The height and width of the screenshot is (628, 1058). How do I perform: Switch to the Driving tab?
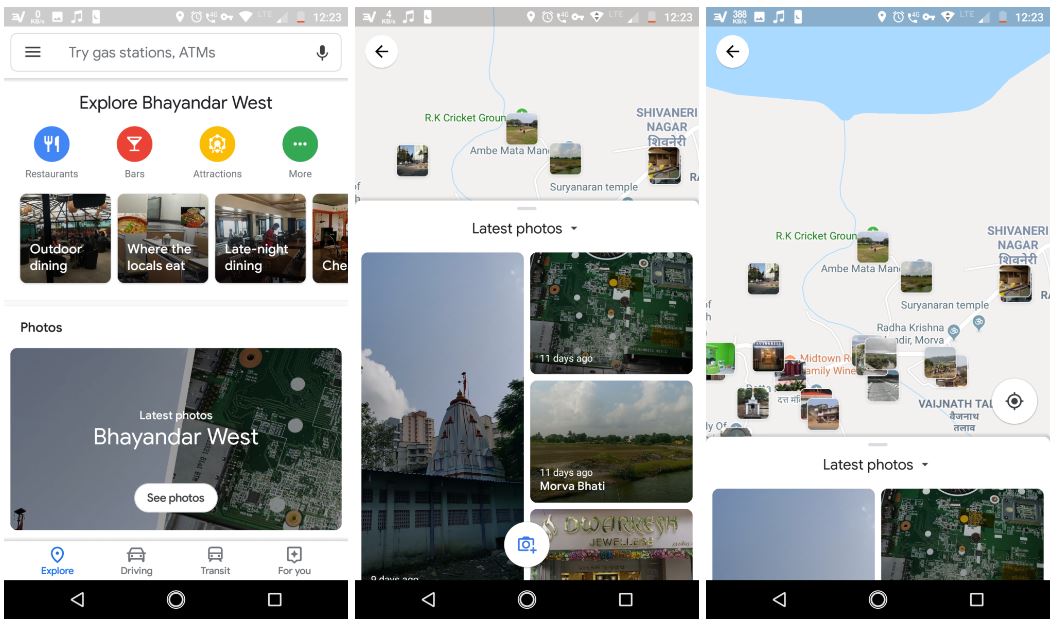coord(136,560)
